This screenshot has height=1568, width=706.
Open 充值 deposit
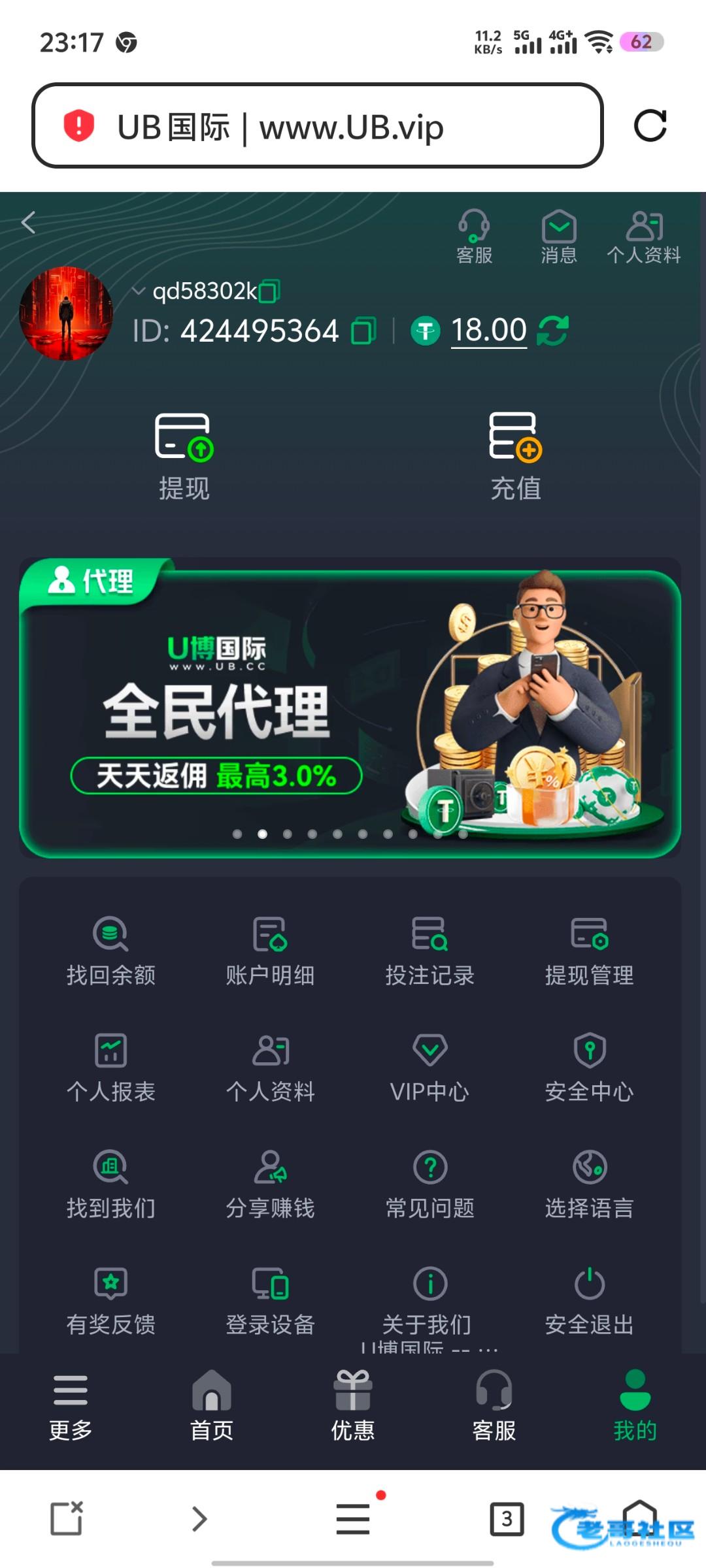516,456
